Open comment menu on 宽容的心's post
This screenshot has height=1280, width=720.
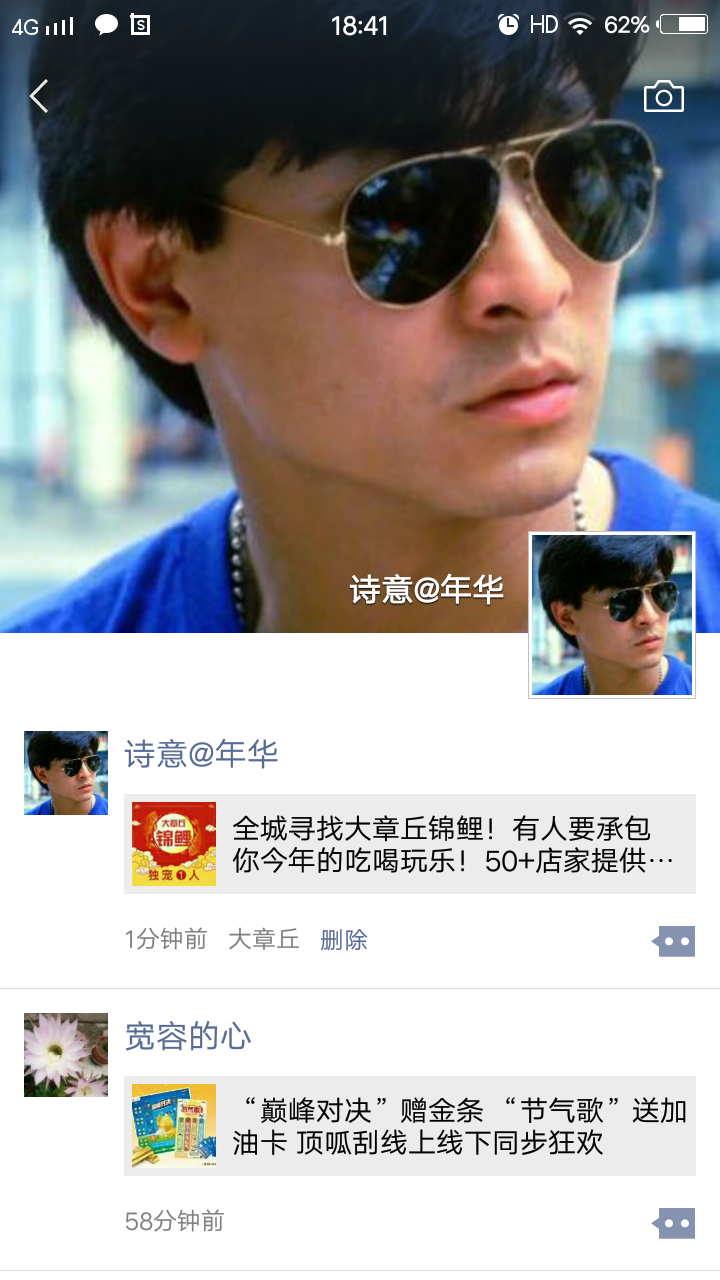tap(675, 1222)
